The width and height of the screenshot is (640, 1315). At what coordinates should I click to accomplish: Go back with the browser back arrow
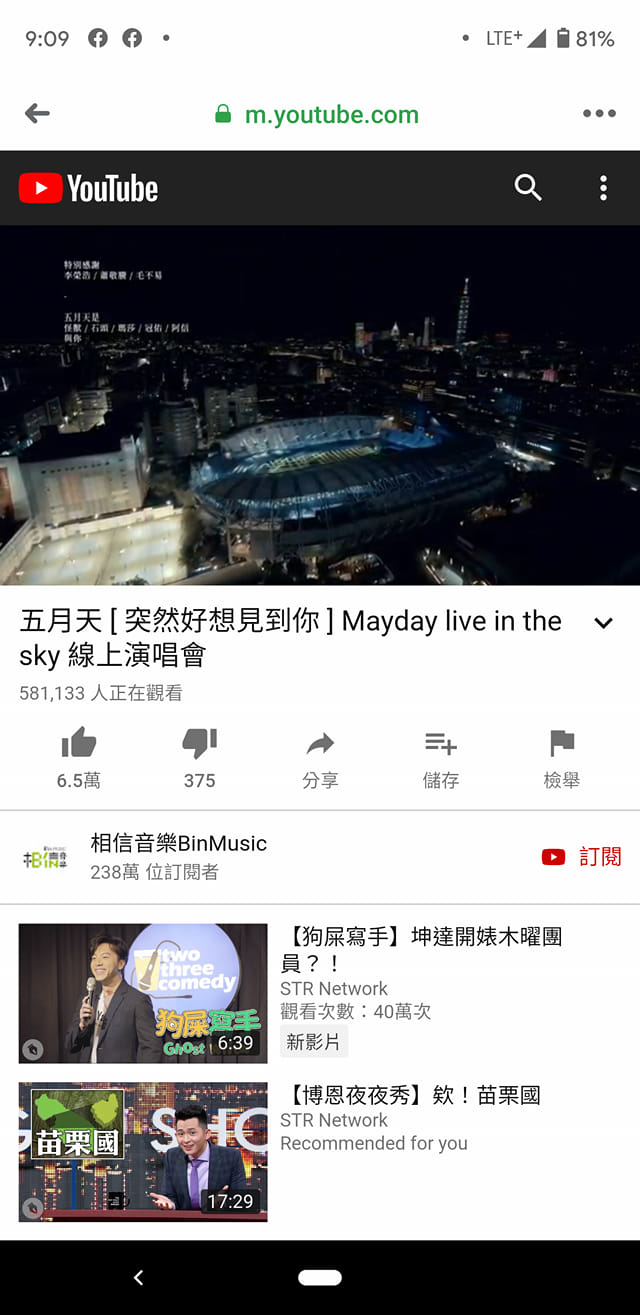pyautogui.click(x=37, y=114)
